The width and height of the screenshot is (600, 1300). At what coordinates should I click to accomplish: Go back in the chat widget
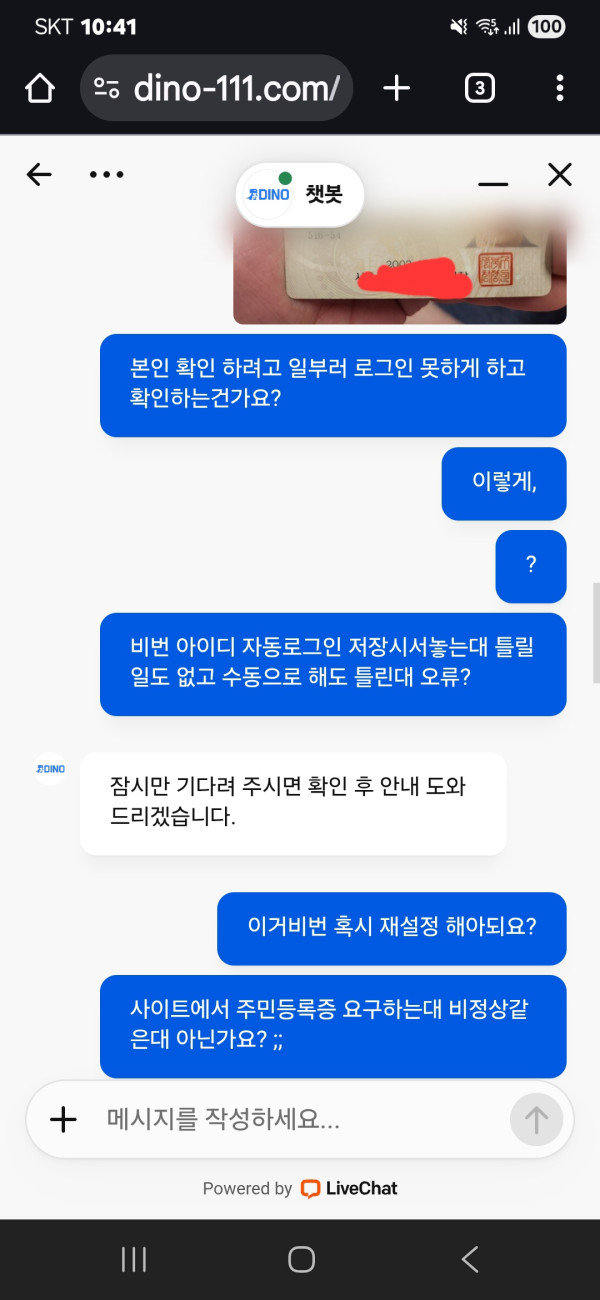[x=39, y=175]
